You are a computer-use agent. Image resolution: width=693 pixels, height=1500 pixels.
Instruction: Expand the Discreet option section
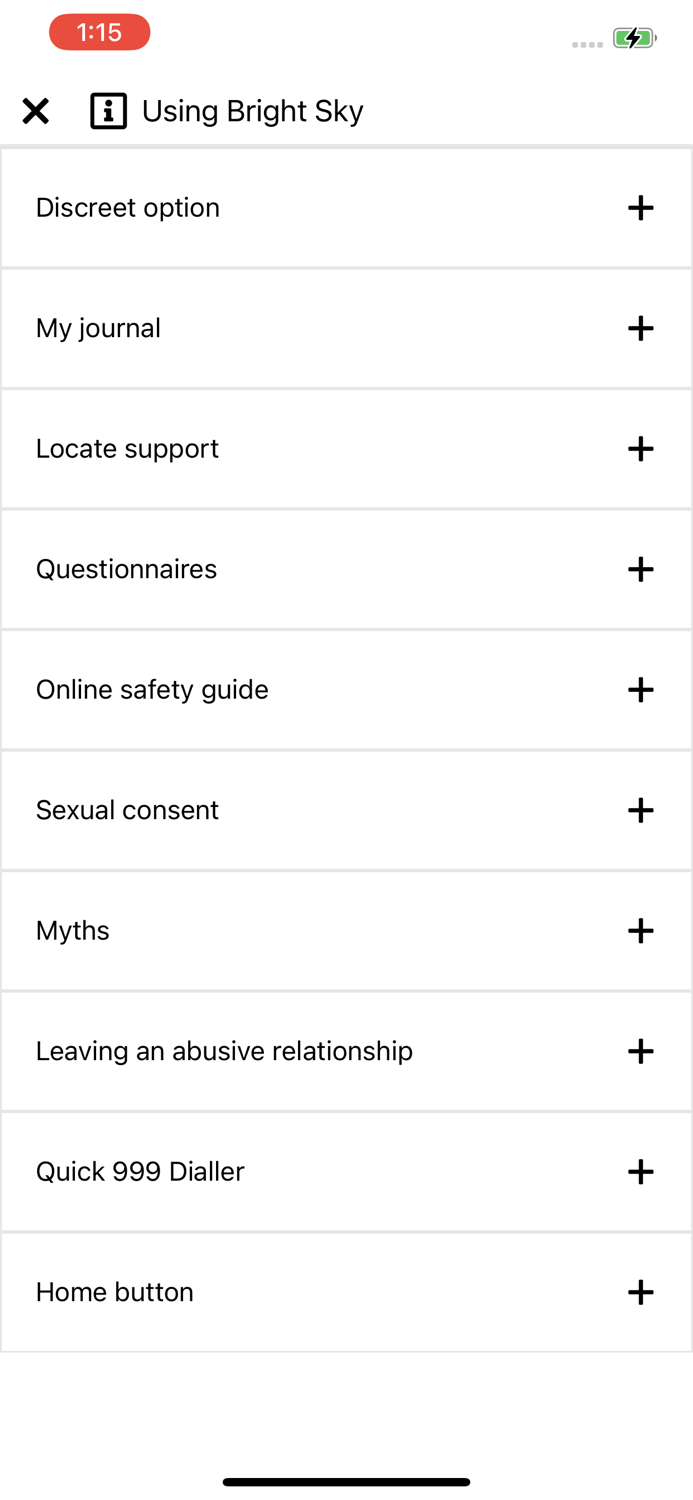point(346,208)
